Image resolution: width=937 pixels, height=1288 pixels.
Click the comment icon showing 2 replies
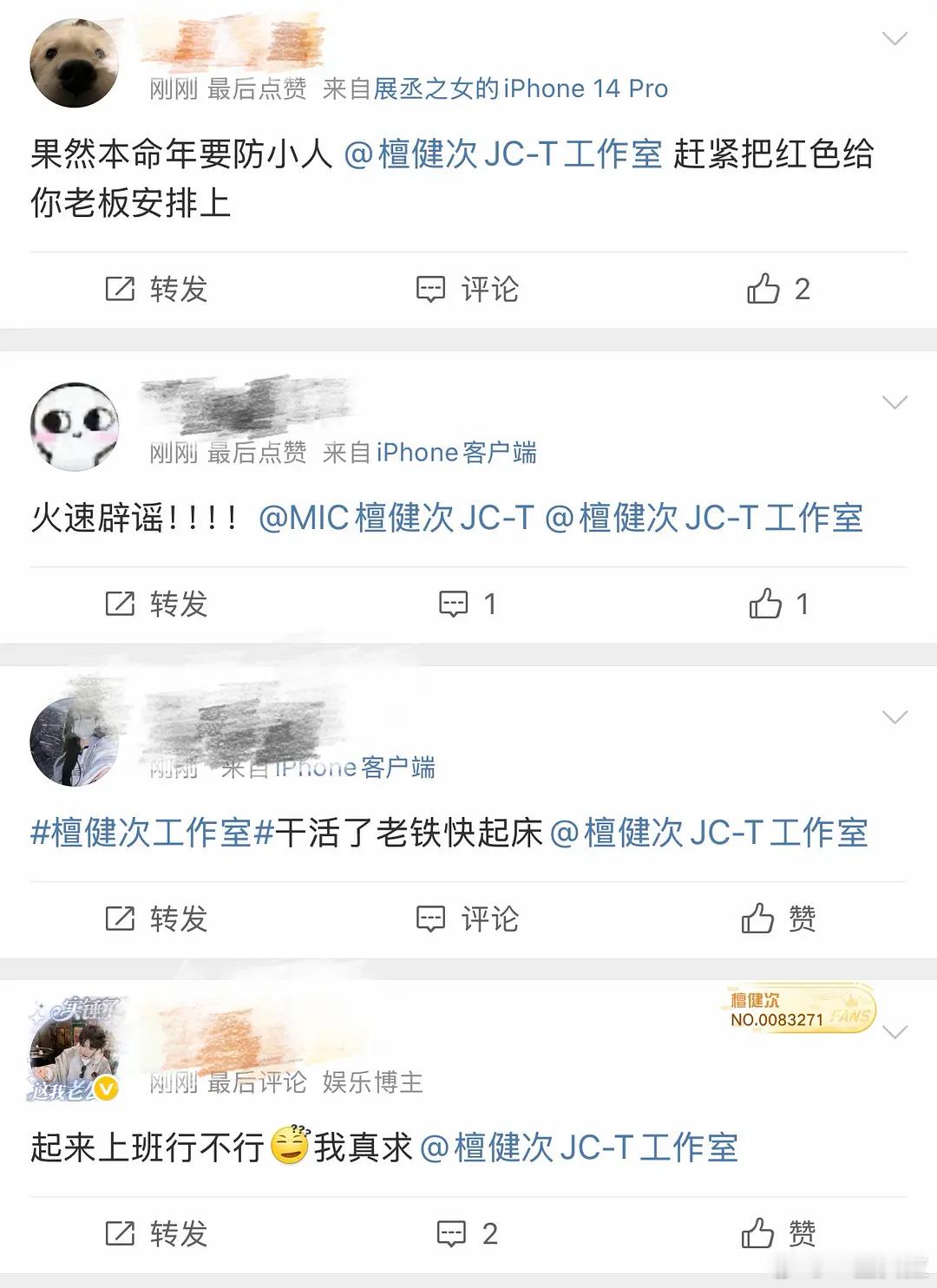click(452, 1232)
